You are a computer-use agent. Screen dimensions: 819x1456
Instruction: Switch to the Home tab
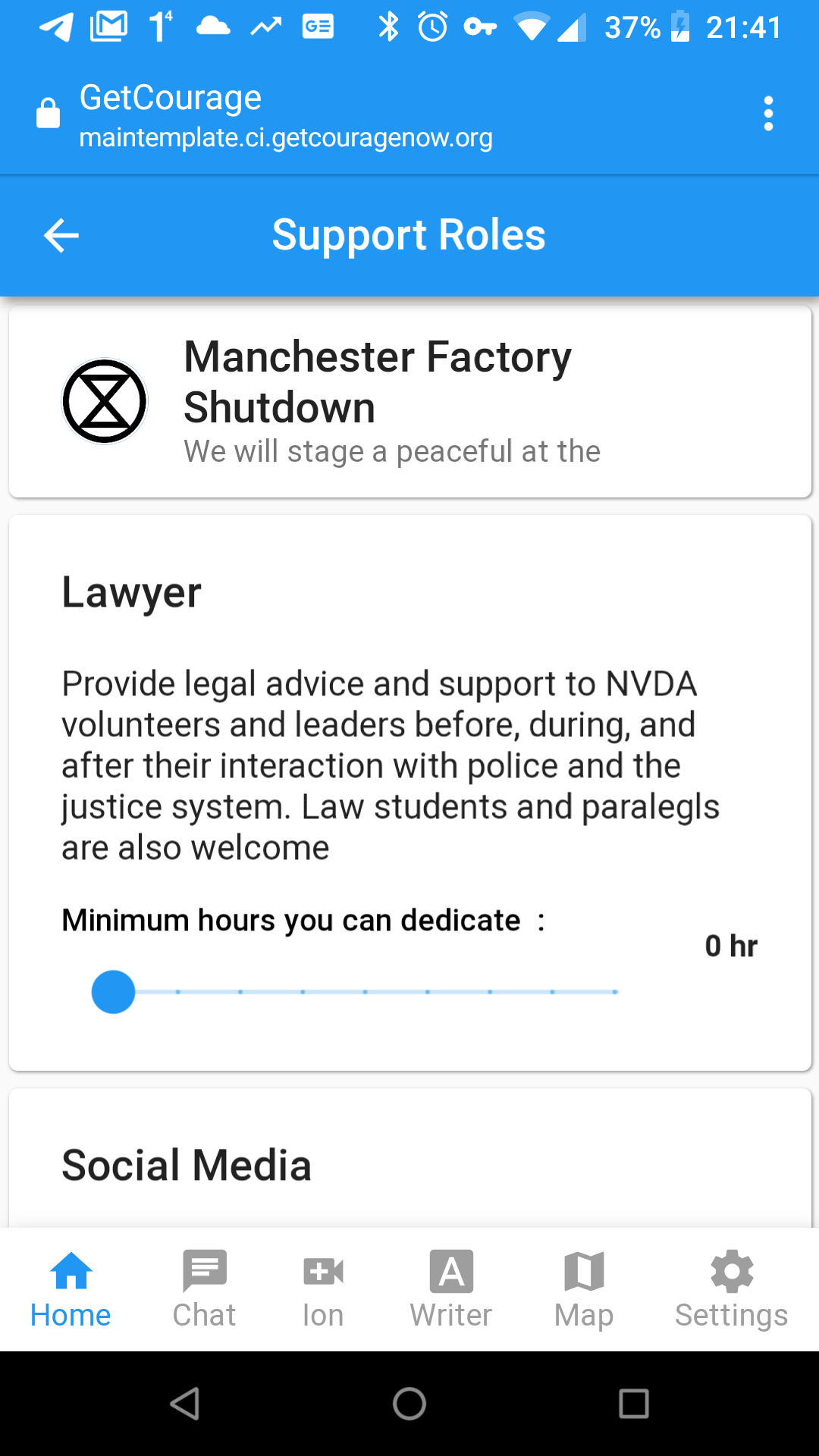click(71, 1290)
